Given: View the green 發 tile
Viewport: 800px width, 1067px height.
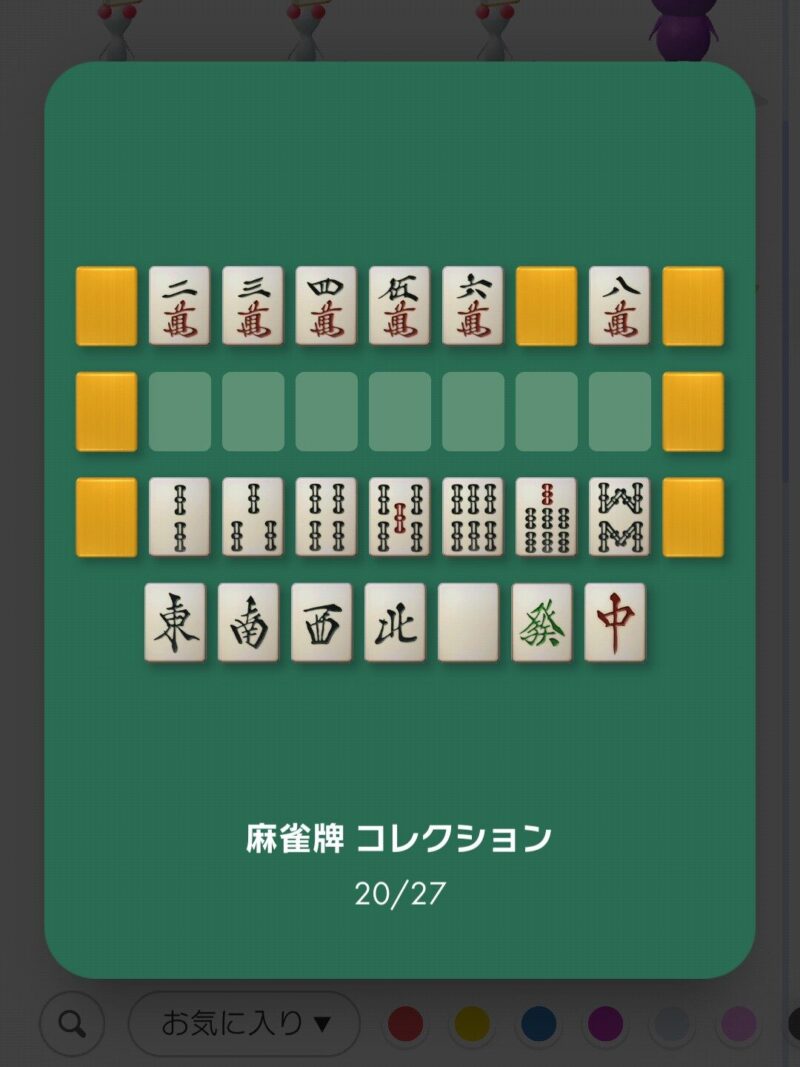Looking at the screenshot, I should click(x=542, y=622).
